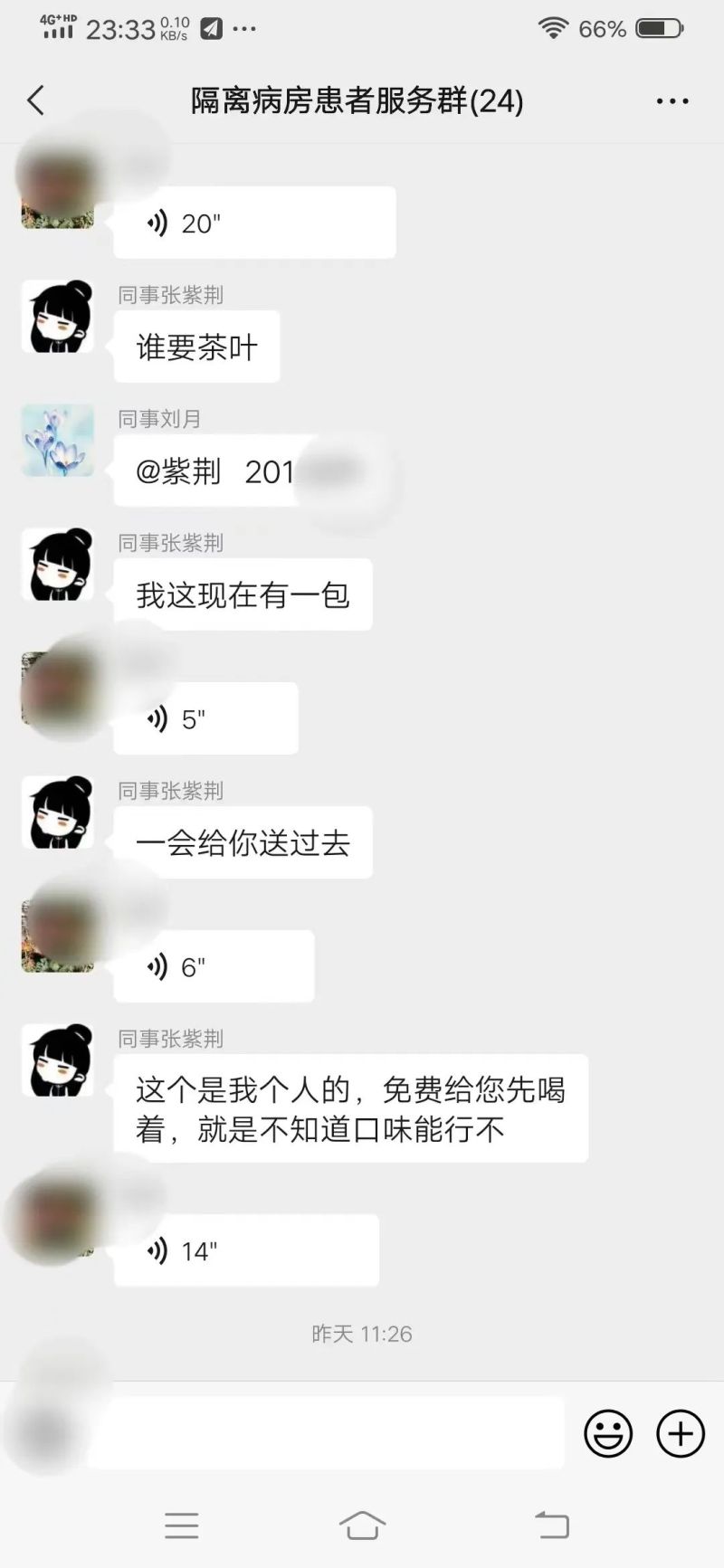Screen dimensions: 724x1568
Task: Open the plus attachment menu
Action: point(681,1433)
